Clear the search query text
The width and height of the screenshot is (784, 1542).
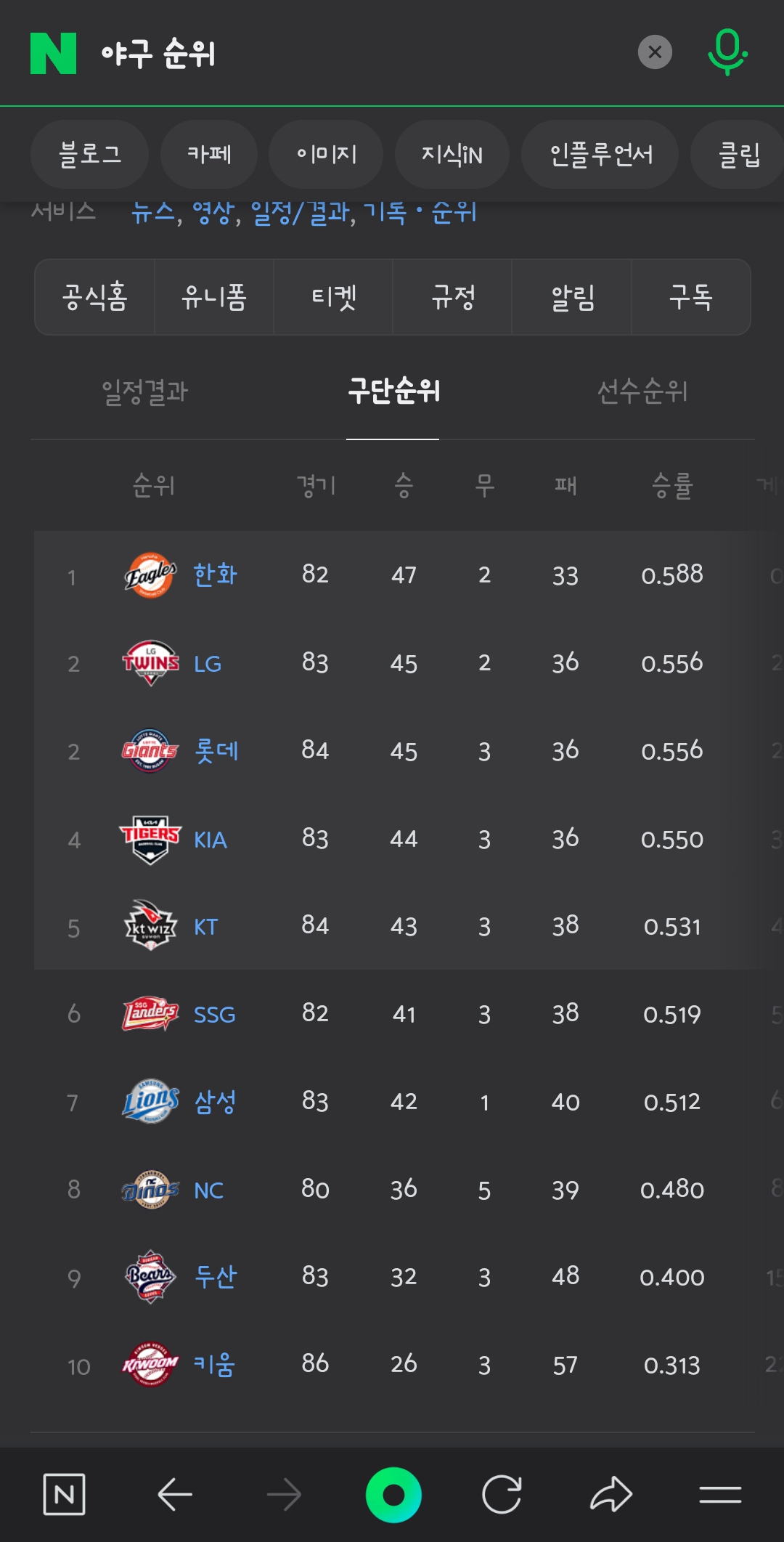click(655, 52)
